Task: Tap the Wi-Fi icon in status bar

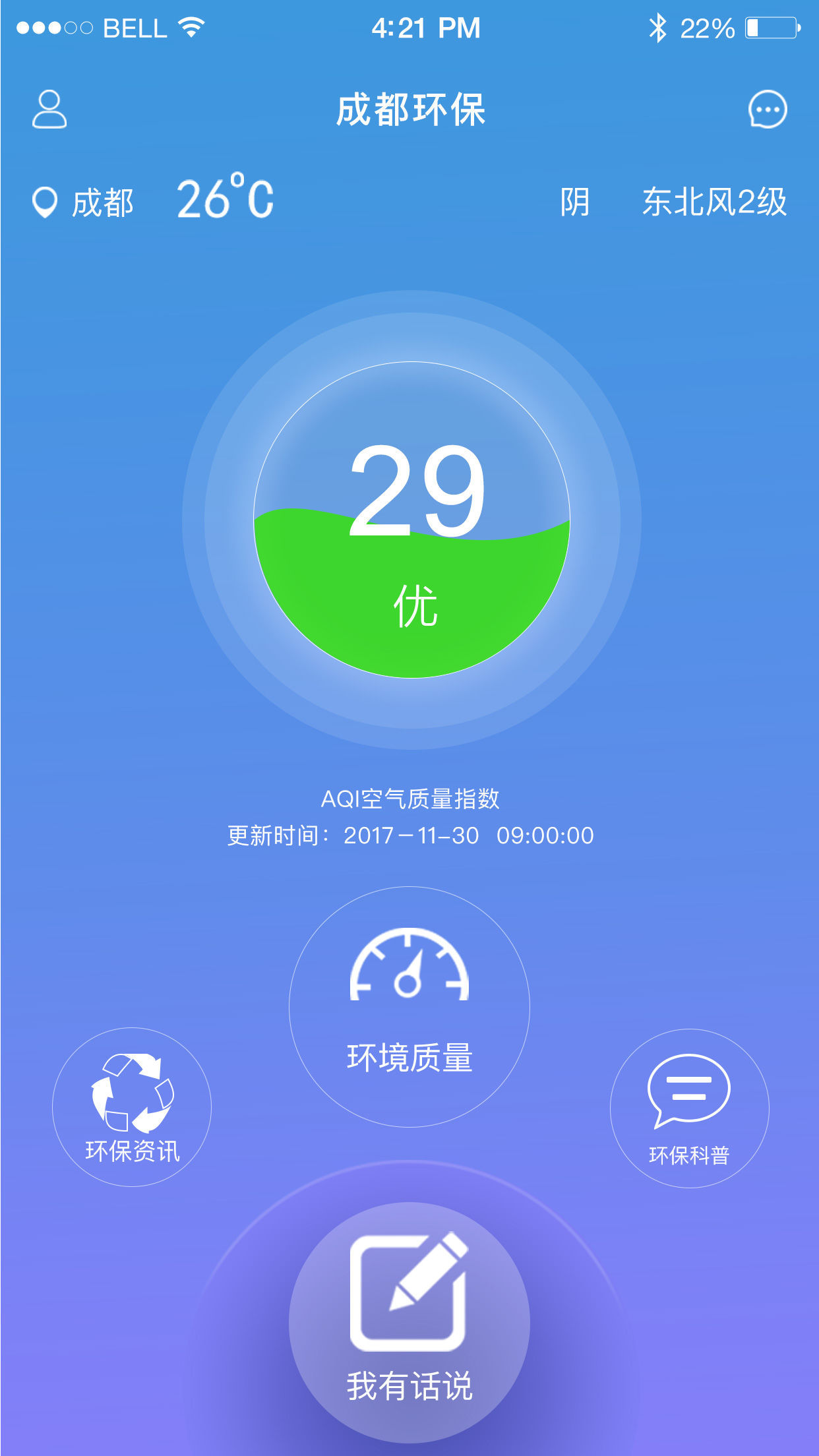Action: click(190, 26)
